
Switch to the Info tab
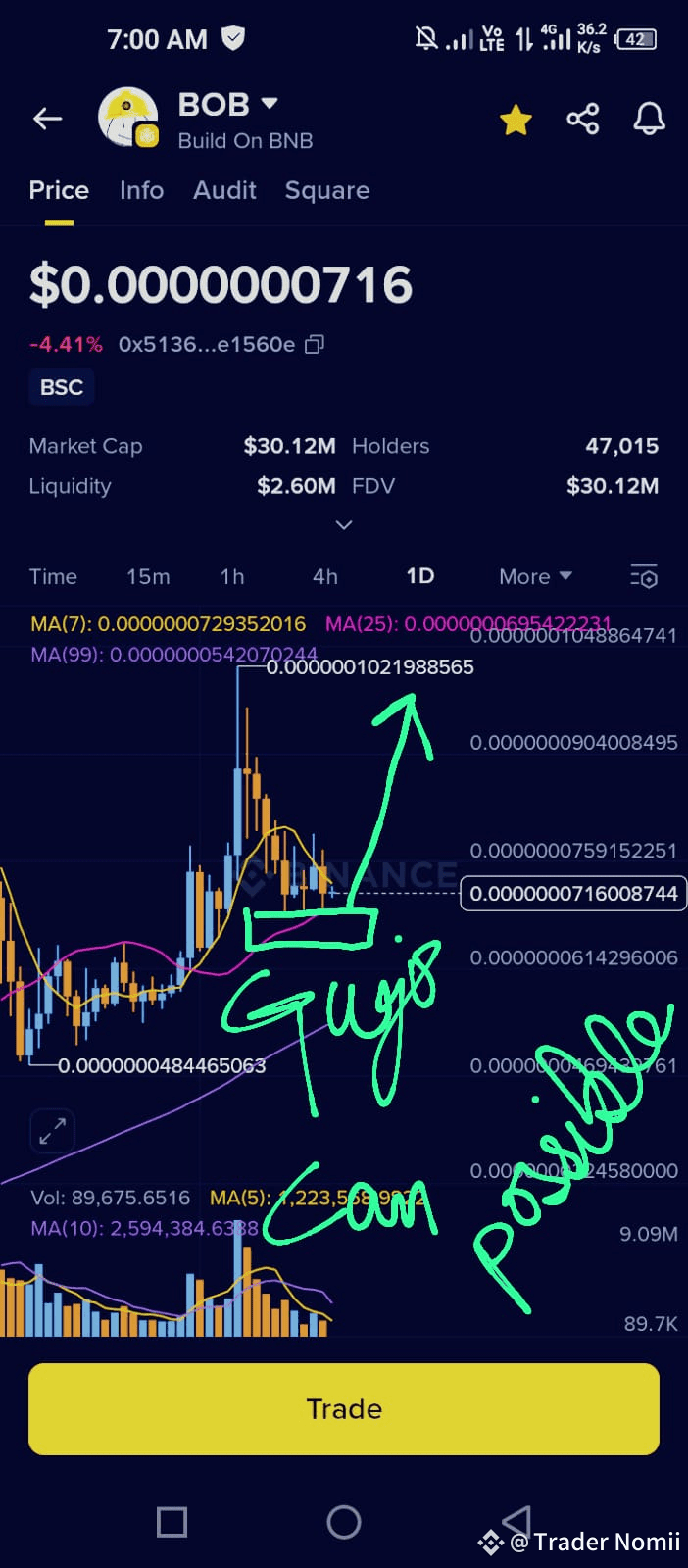point(141,190)
